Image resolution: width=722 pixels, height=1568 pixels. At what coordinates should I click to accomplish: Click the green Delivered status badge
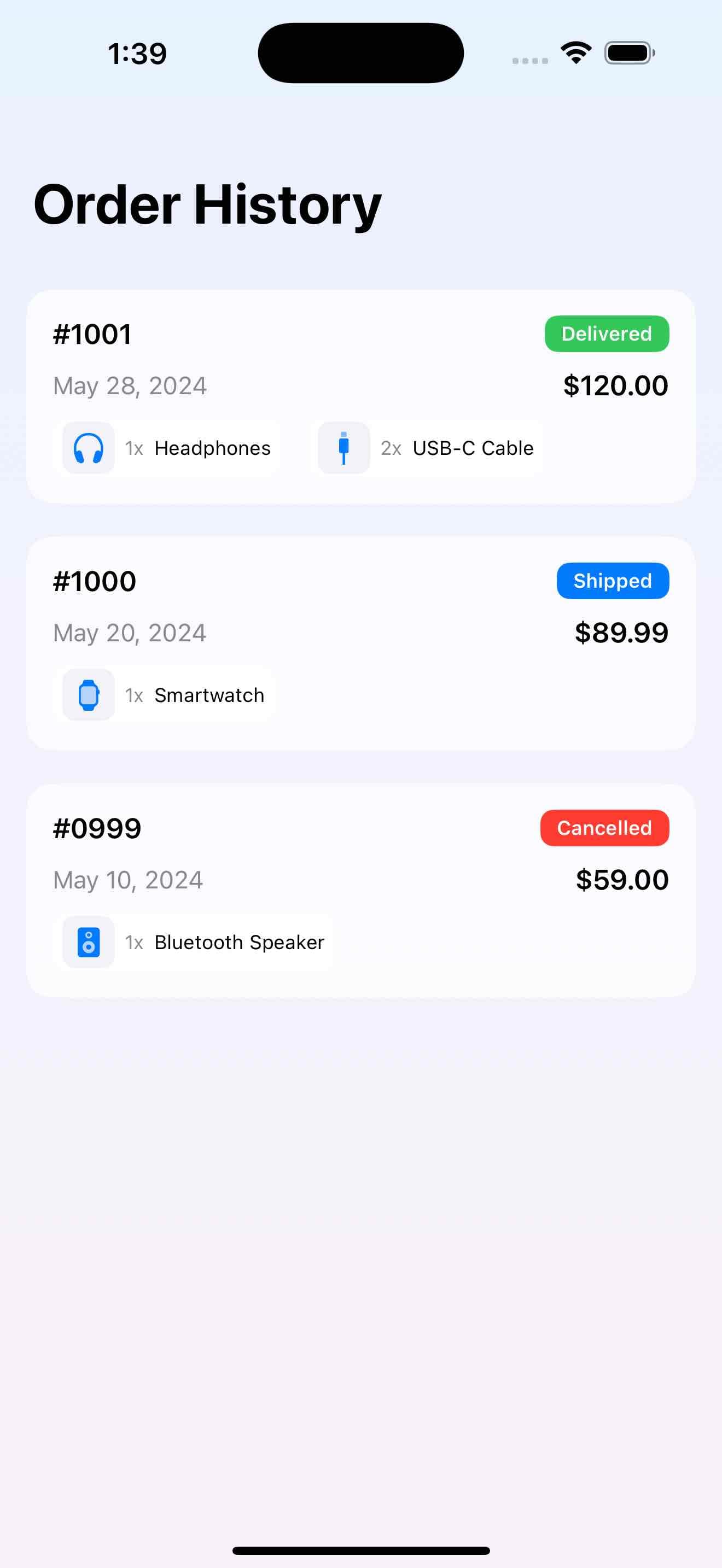(607, 334)
